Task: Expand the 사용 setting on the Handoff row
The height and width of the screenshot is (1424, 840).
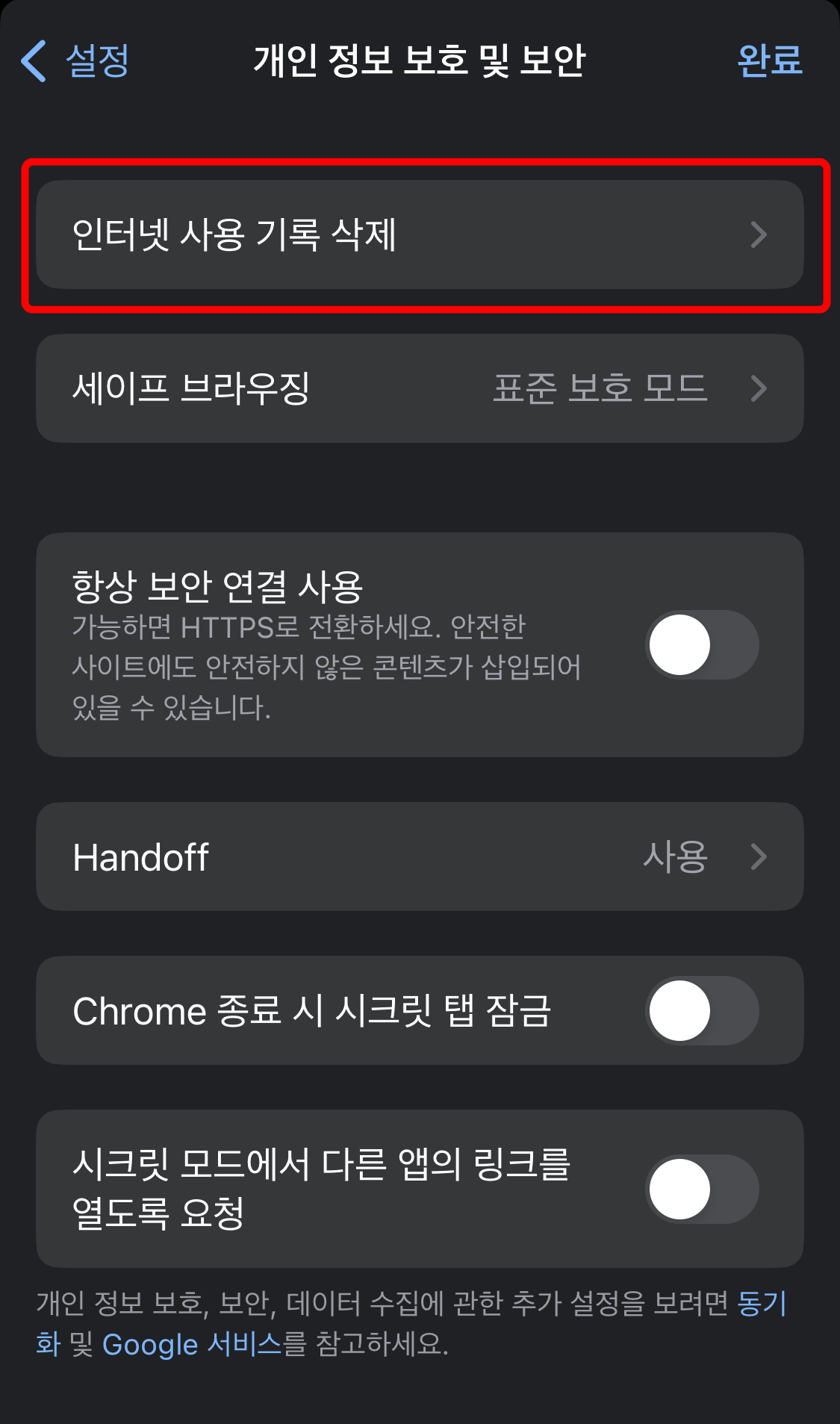Action: click(676, 857)
